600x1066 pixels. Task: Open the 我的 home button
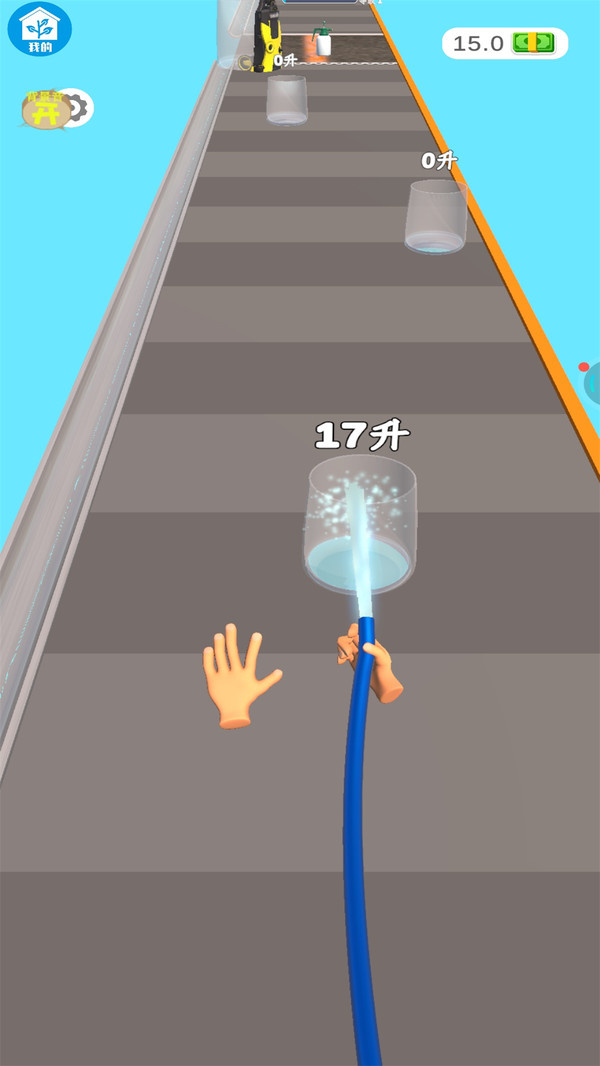pos(39,29)
